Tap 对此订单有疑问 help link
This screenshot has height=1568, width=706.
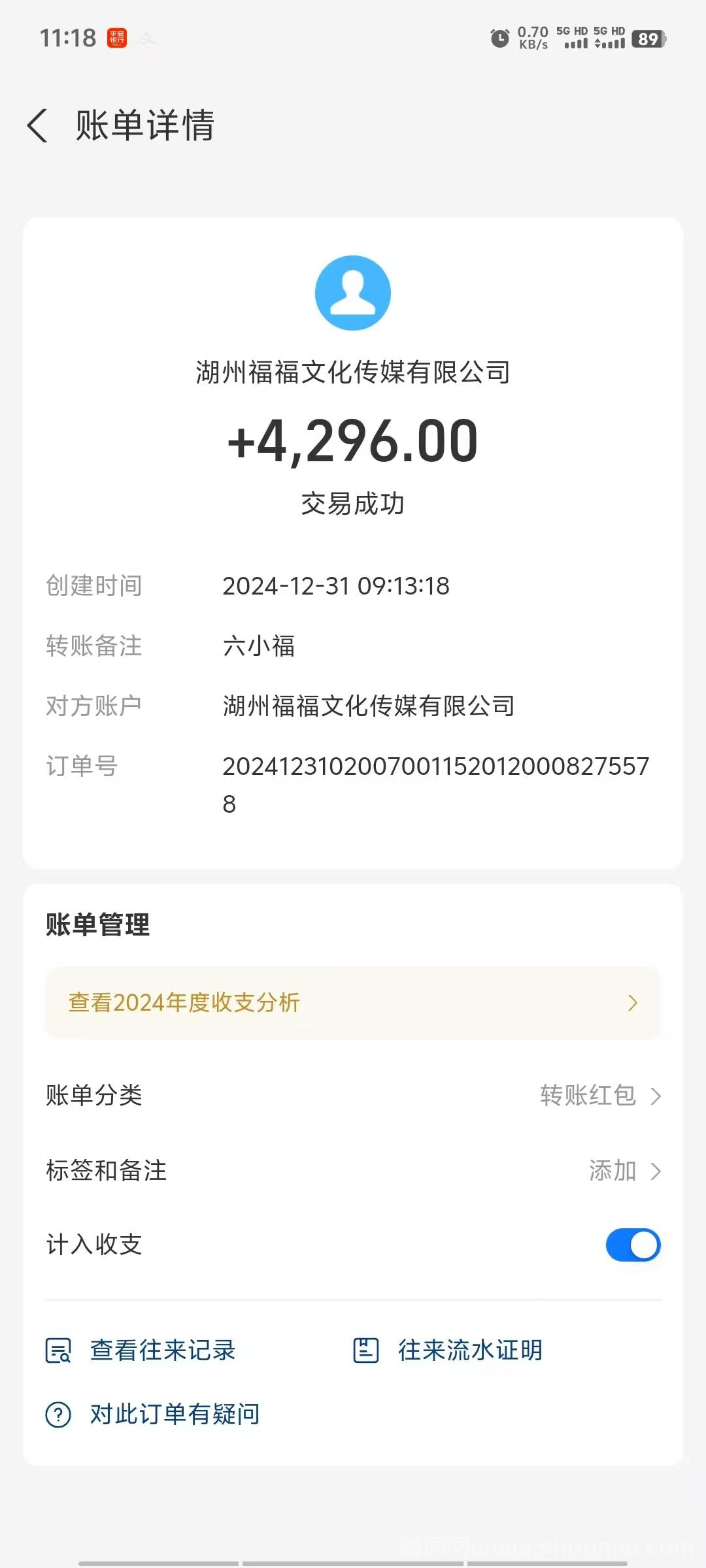click(152, 1414)
